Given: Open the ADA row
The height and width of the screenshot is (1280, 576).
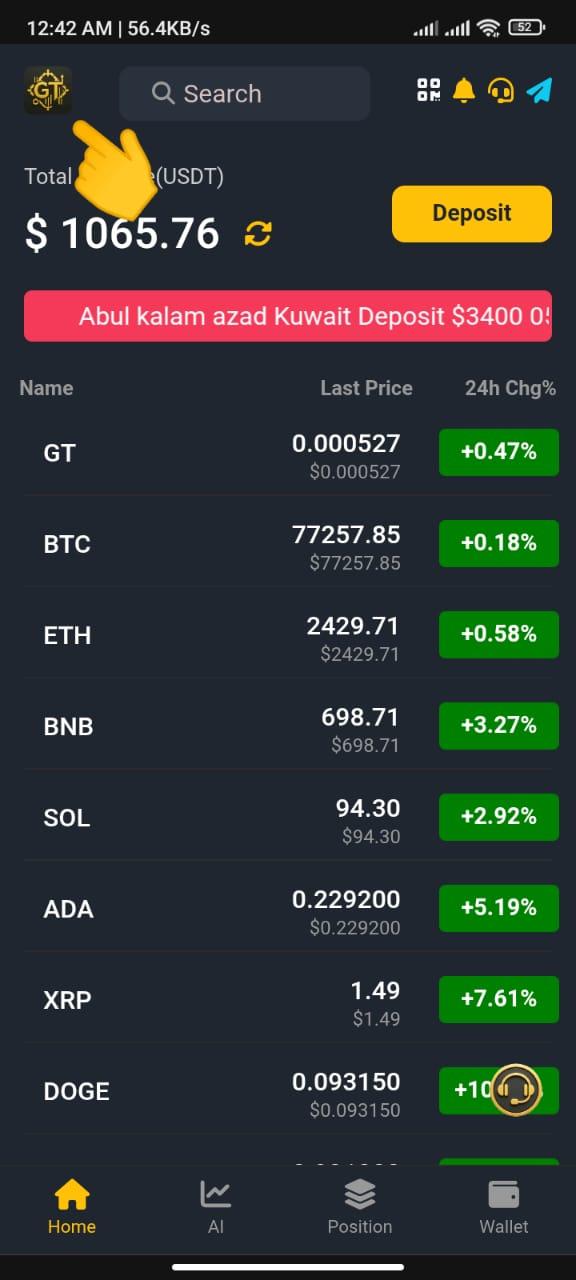Looking at the screenshot, I should pos(288,908).
